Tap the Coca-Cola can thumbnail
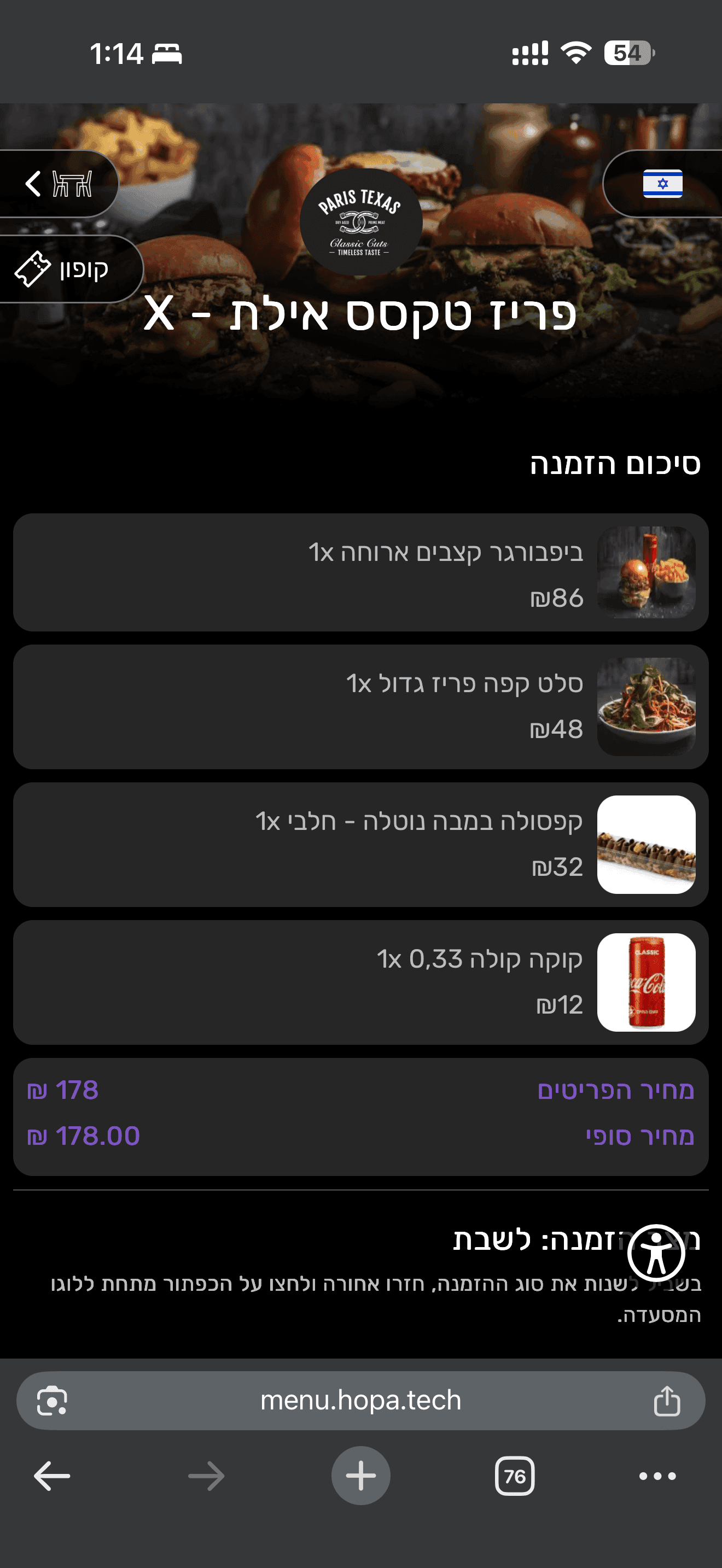 [x=647, y=981]
